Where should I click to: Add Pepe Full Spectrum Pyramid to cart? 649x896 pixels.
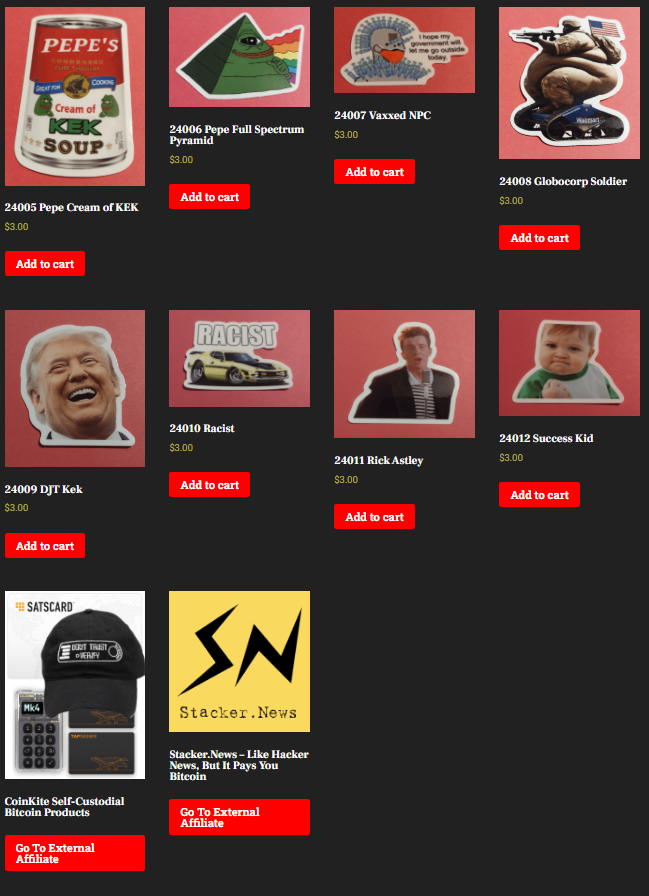pos(209,197)
